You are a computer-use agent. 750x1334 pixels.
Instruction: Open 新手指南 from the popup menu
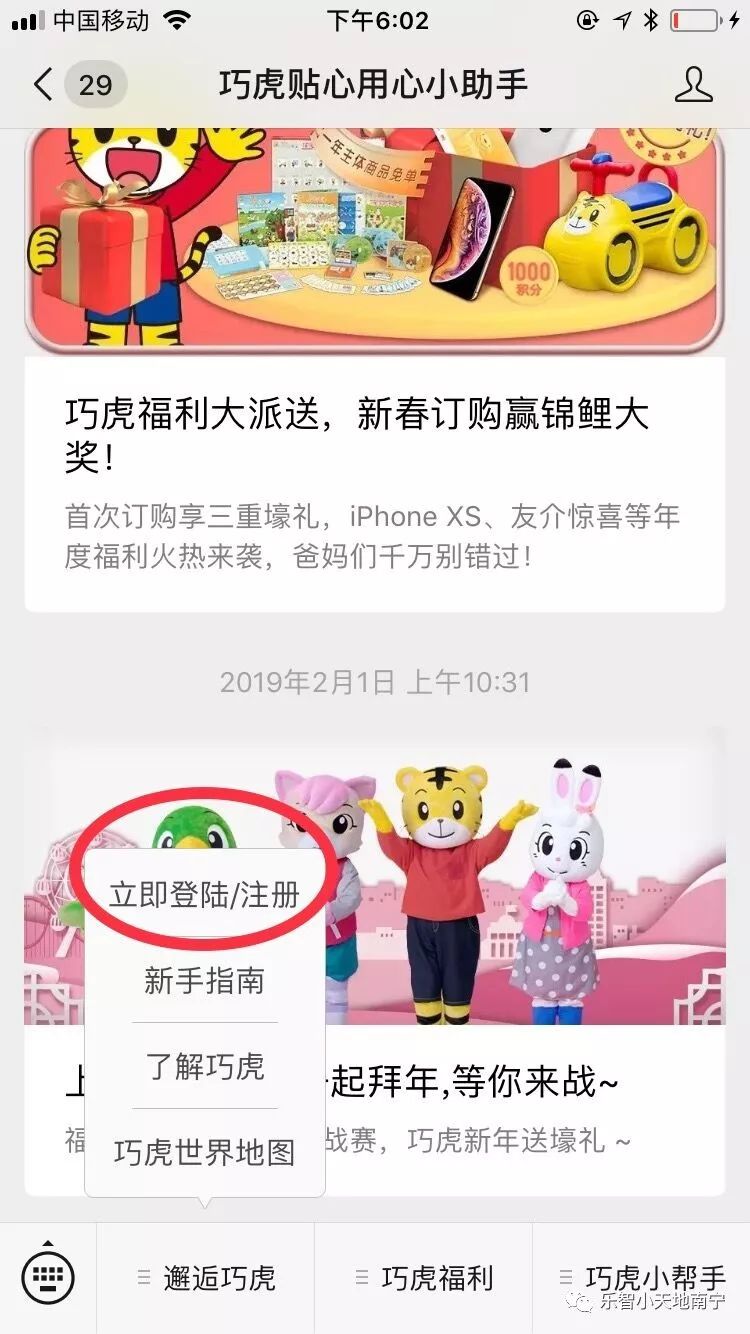click(x=205, y=981)
